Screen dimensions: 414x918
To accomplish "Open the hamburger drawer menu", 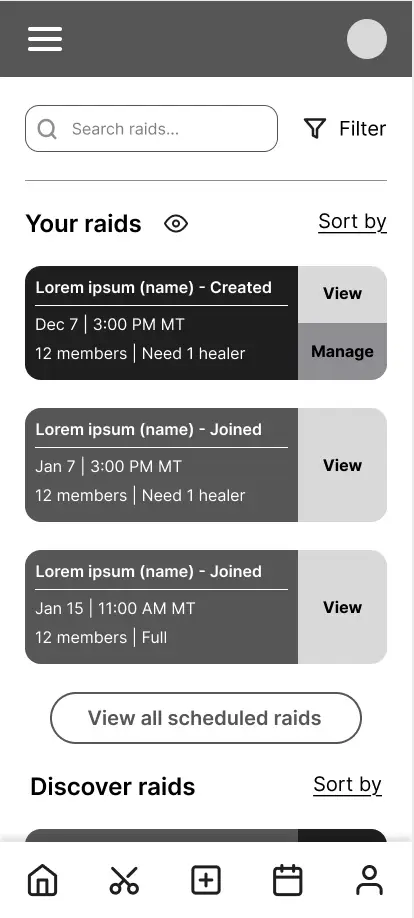I will click(45, 39).
